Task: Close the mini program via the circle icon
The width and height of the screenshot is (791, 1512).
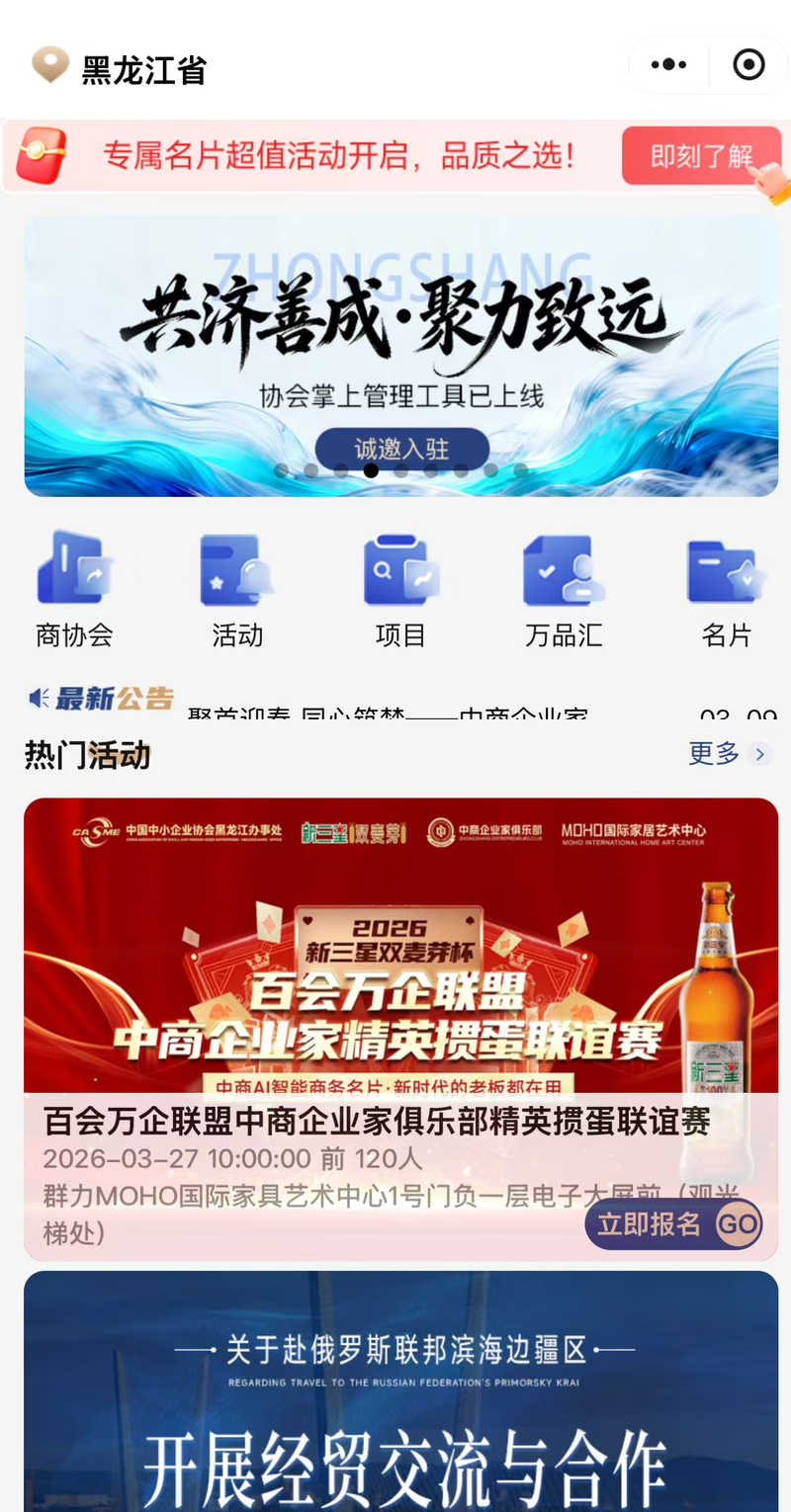Action: pos(748,65)
